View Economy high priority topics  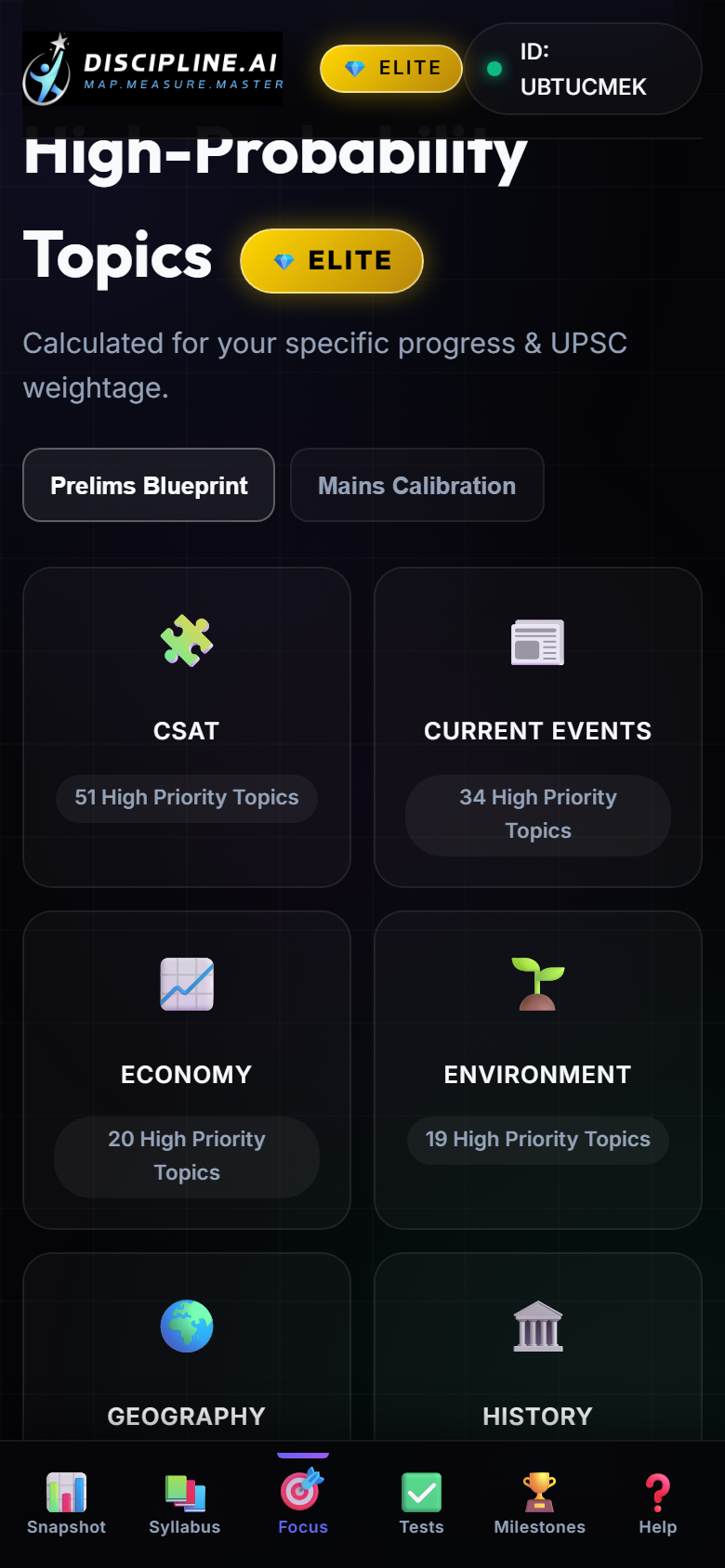tap(186, 1069)
